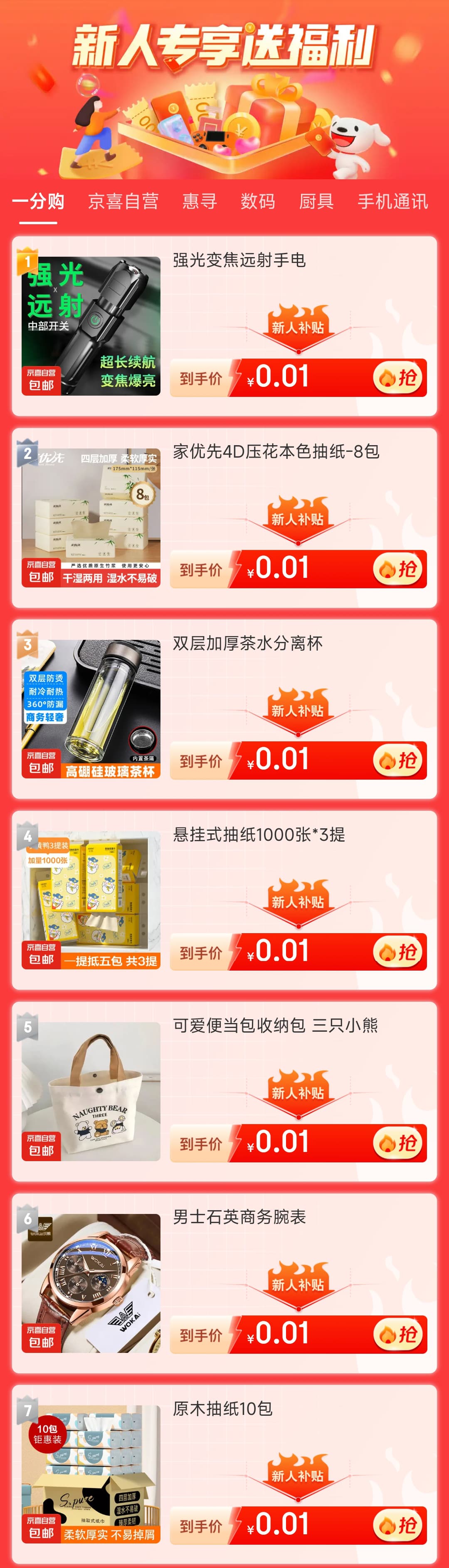The width and height of the screenshot is (449, 1568).
Task: Hit 抢 on 悬挂式抽纸1000张*3提
Action: tap(397, 953)
